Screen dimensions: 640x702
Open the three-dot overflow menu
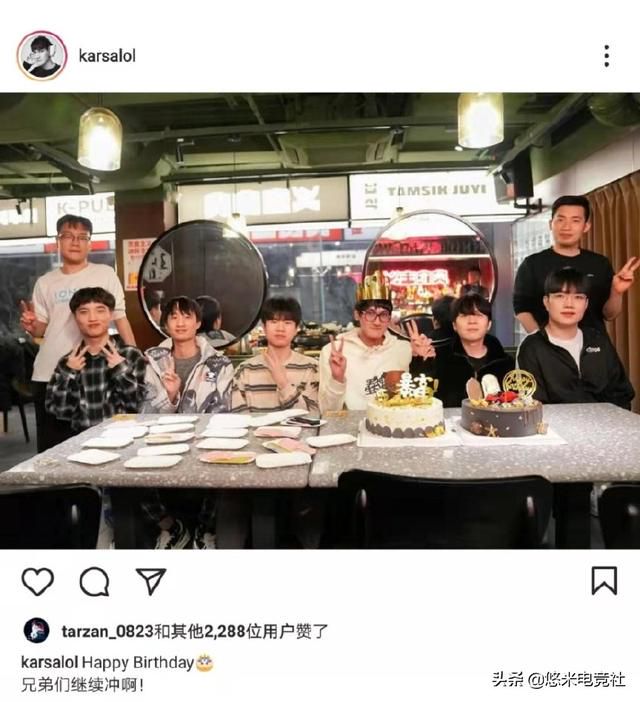(606, 56)
